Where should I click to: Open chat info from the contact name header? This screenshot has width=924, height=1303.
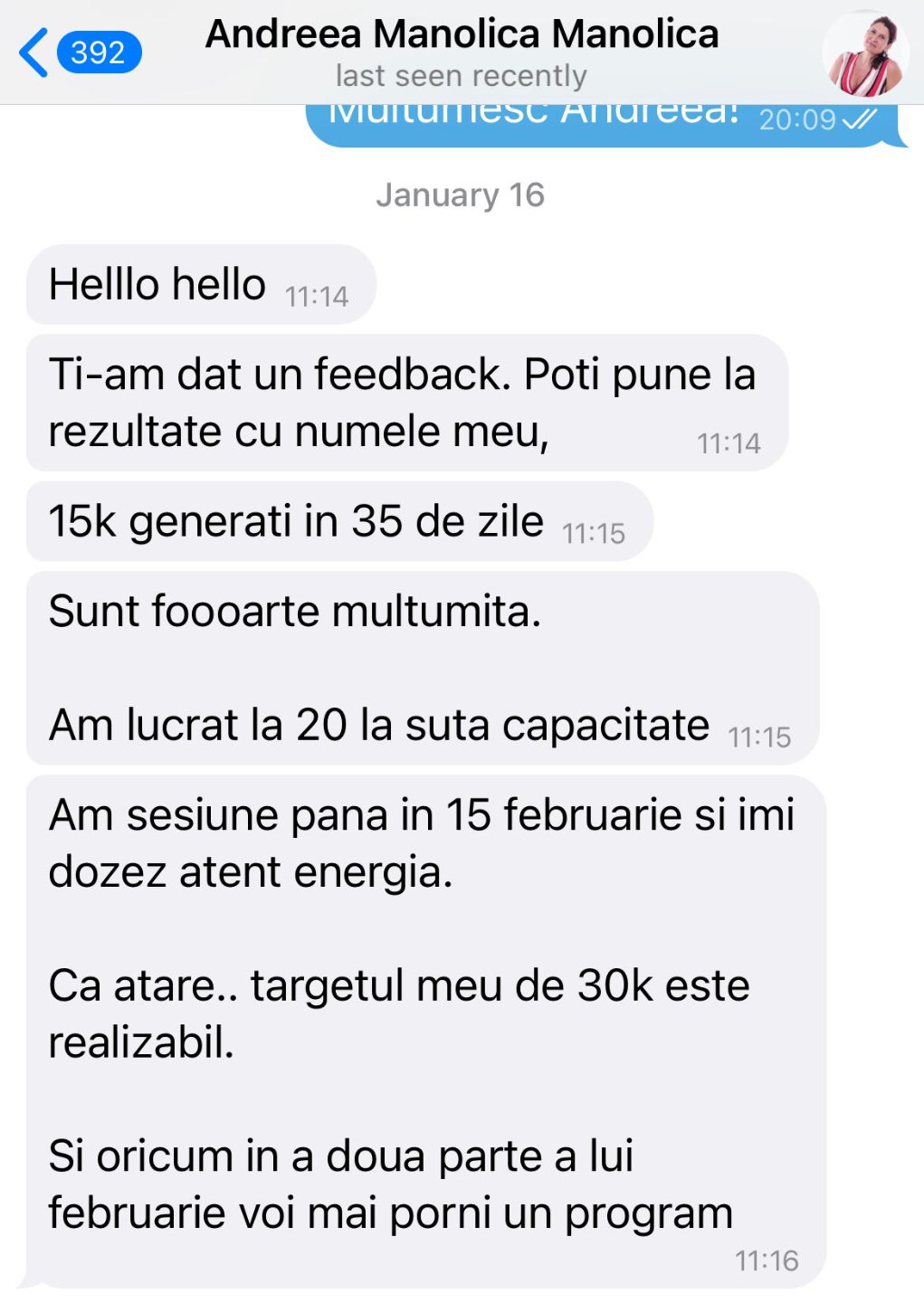(462, 35)
